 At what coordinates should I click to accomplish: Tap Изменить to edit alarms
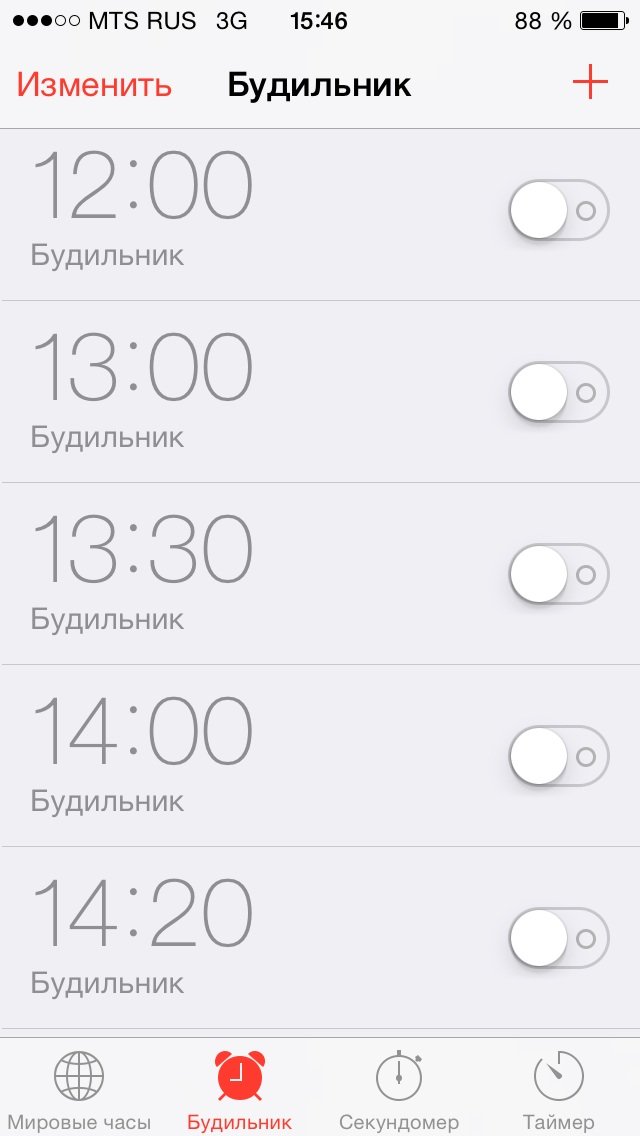pos(94,85)
